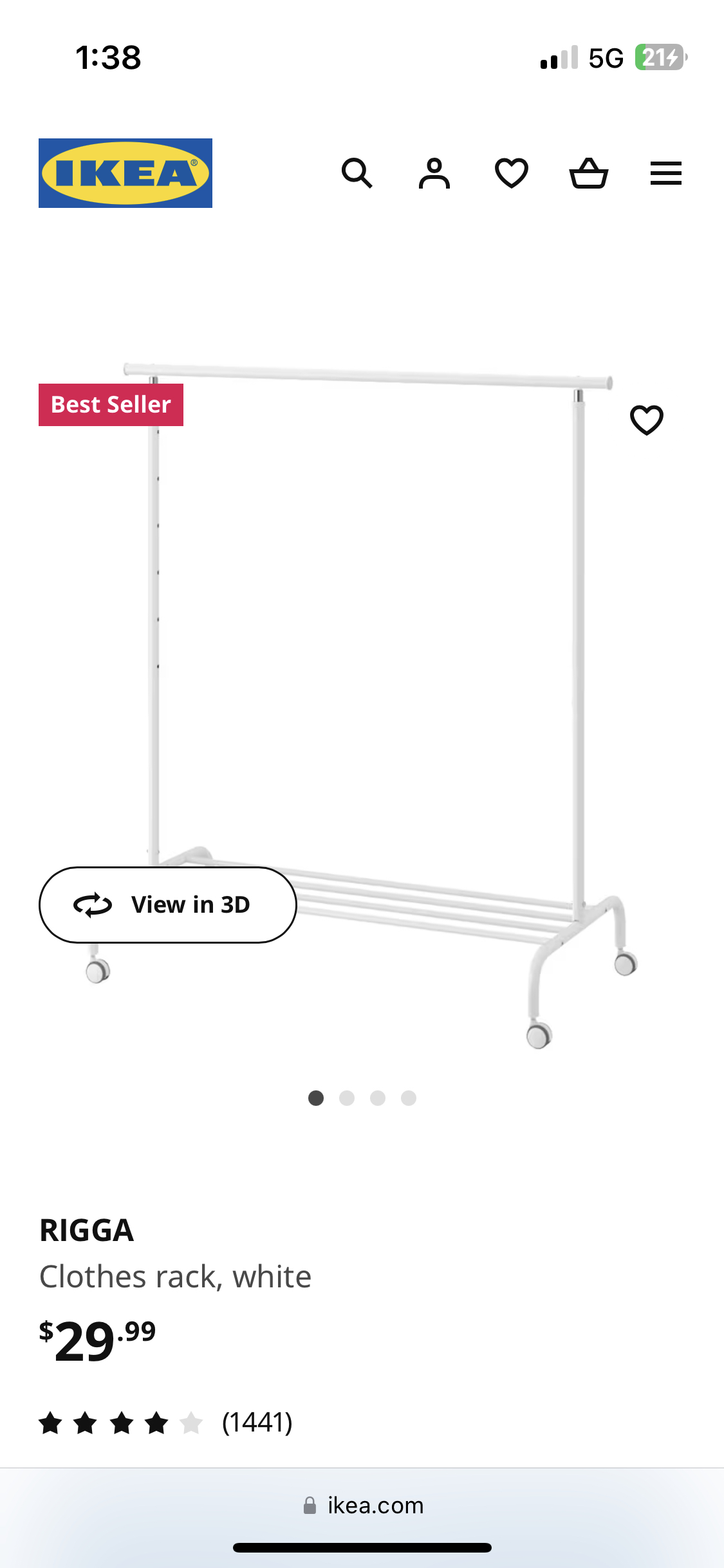
Task: Save RIGGA clothes rack to favorites
Action: click(x=646, y=420)
